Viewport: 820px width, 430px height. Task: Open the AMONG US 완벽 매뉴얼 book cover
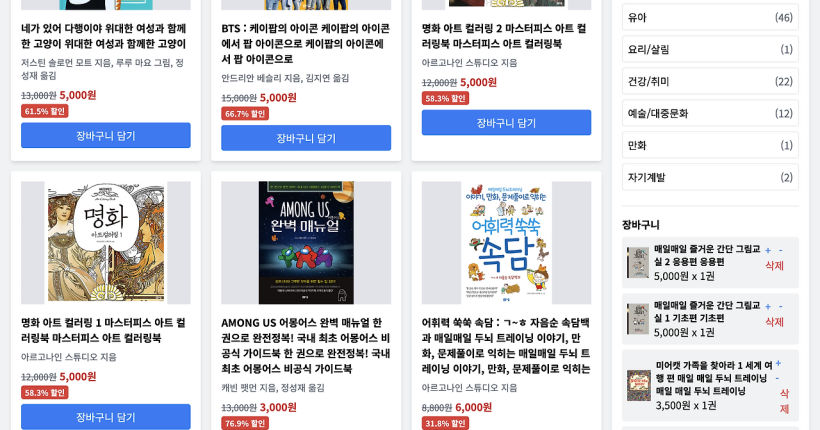coord(306,243)
